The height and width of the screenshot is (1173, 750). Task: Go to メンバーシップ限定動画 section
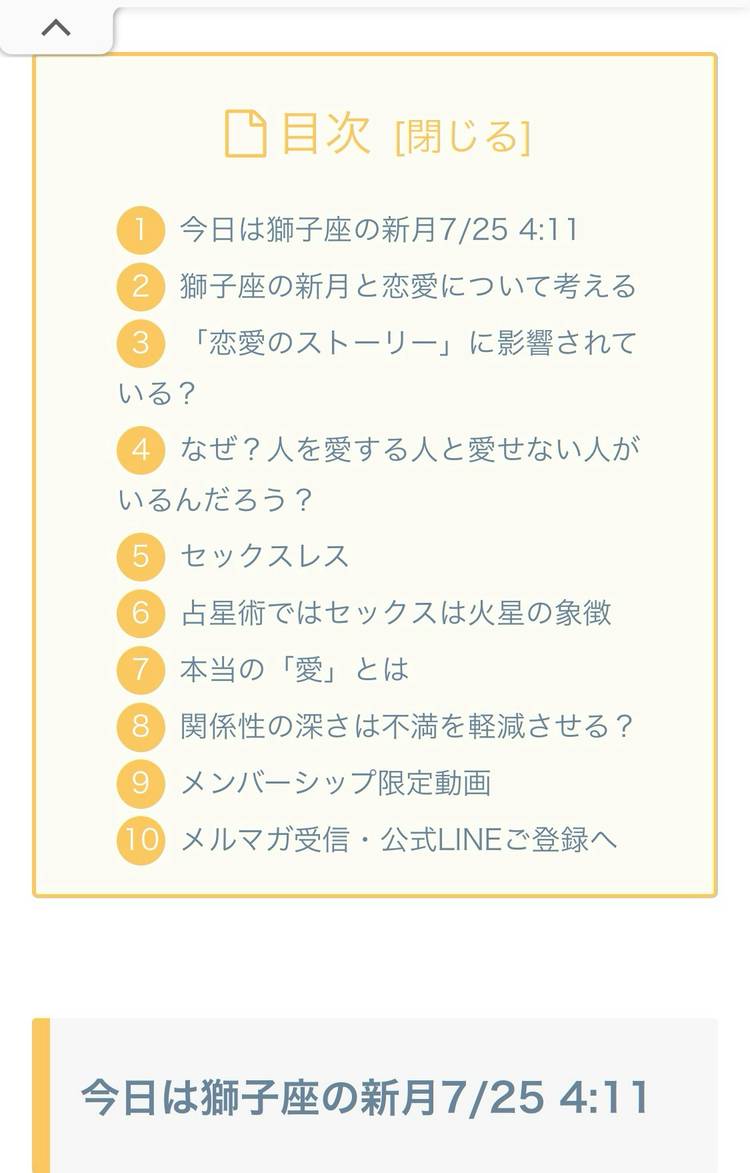point(335,782)
